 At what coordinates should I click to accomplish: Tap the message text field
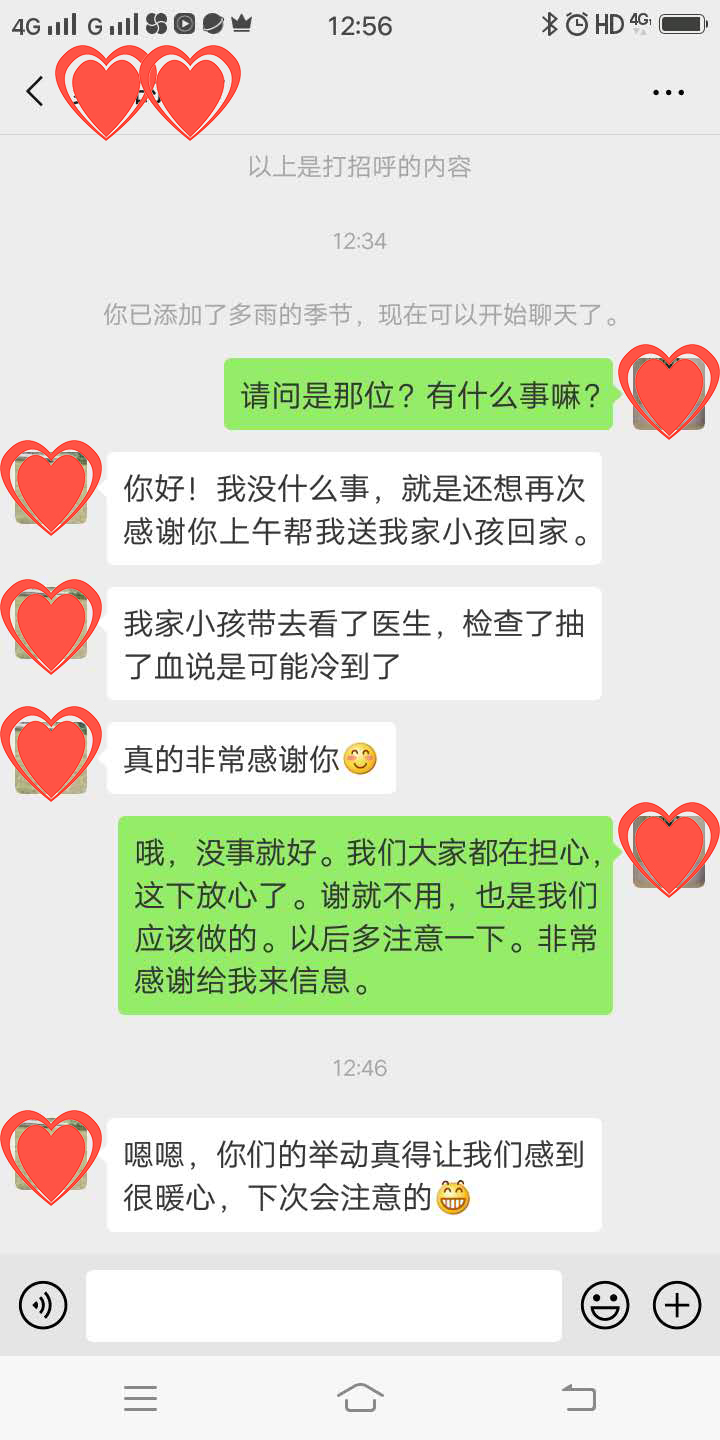[323, 1305]
